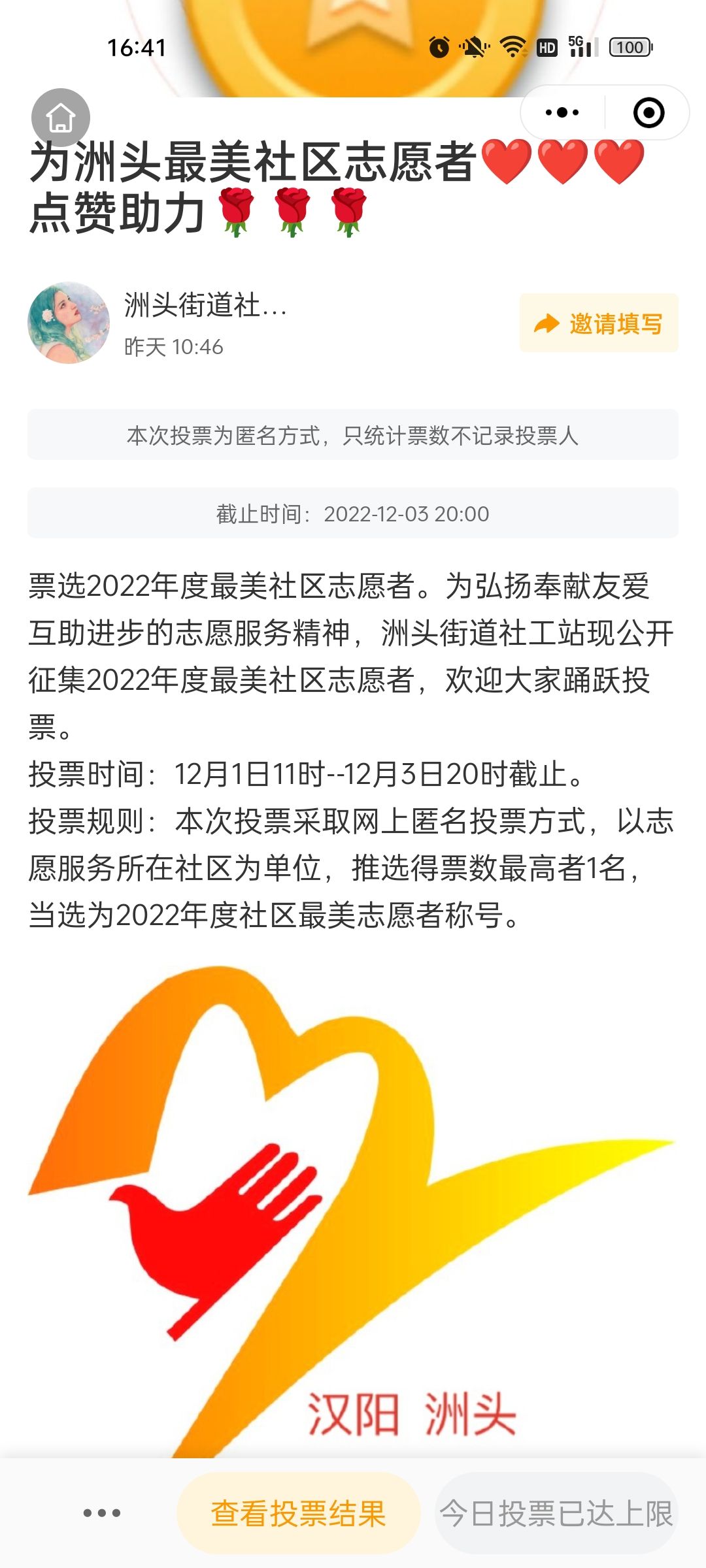Open the mini program three-dot menu

click(562, 112)
